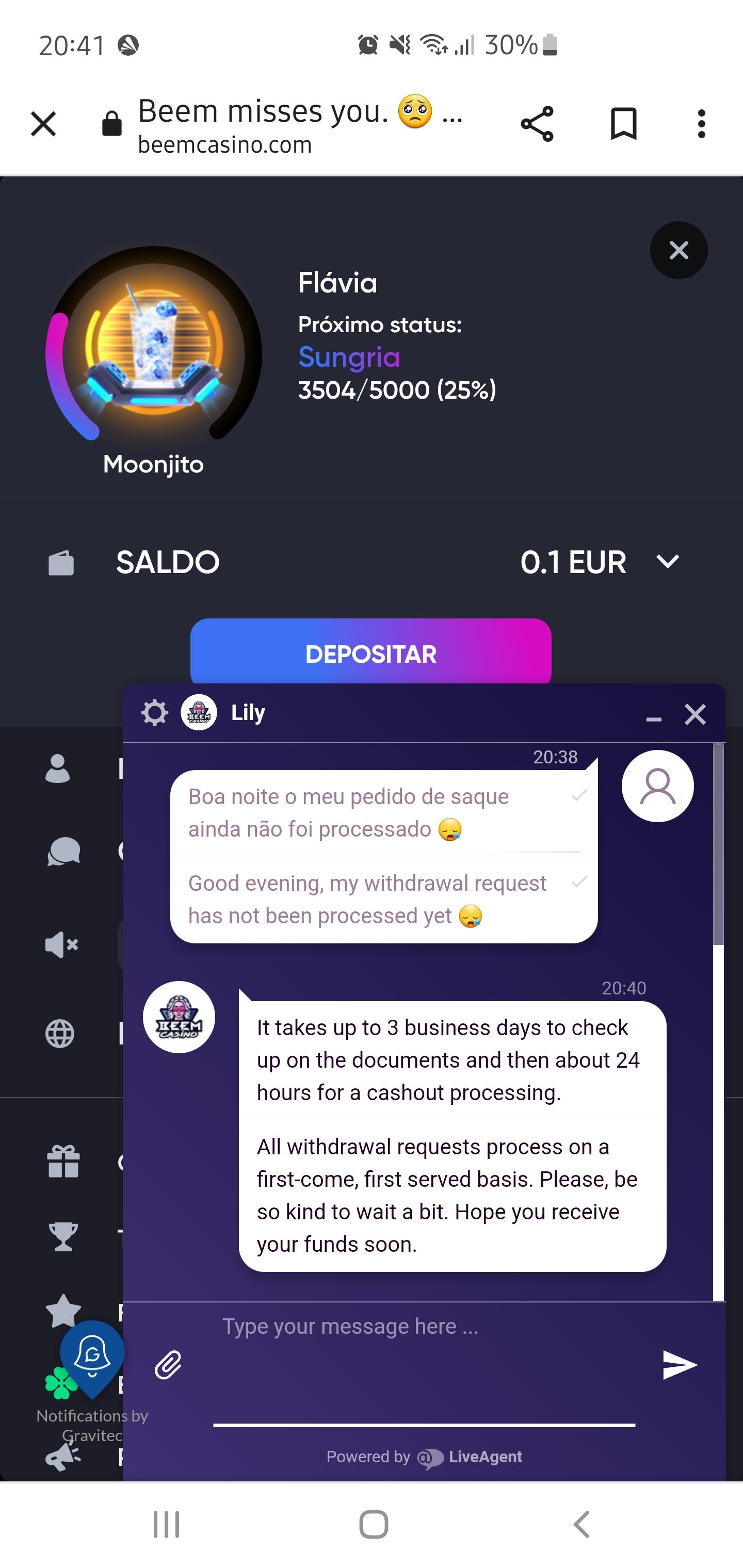Image resolution: width=743 pixels, height=1568 pixels.
Task: Open the browser overflow menu
Action: (x=701, y=124)
